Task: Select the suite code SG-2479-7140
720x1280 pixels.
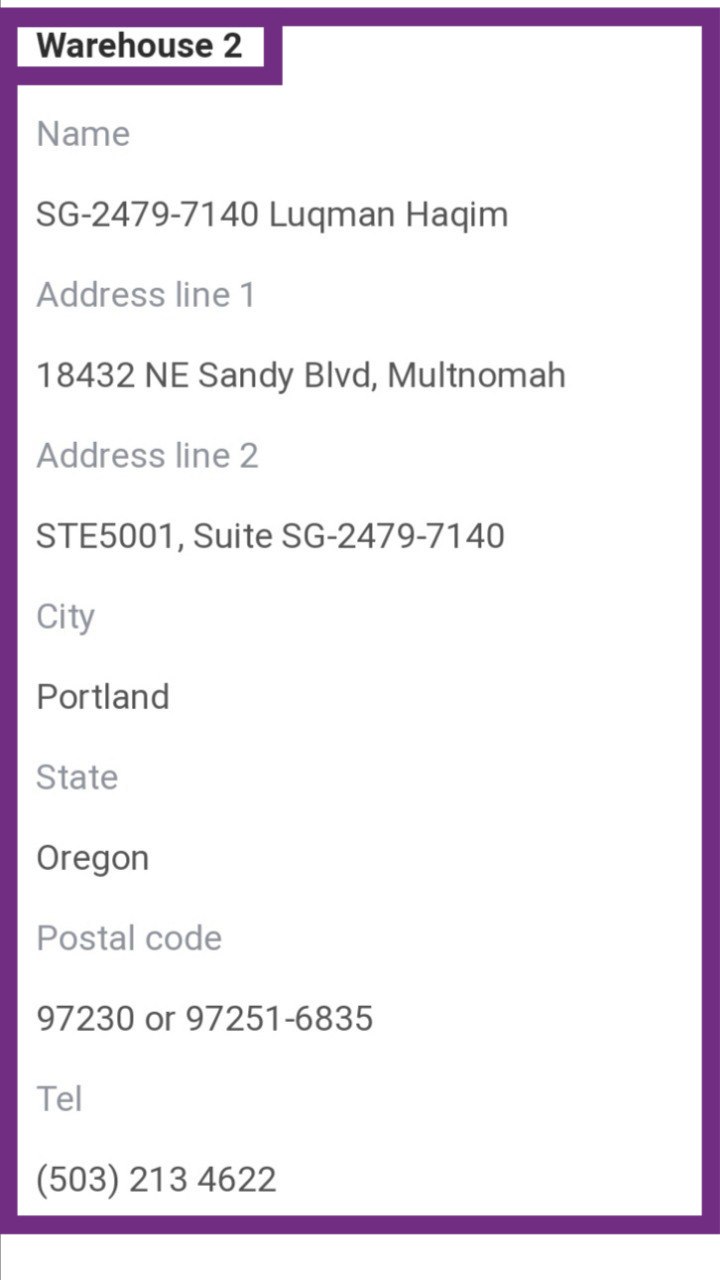Action: [390, 536]
